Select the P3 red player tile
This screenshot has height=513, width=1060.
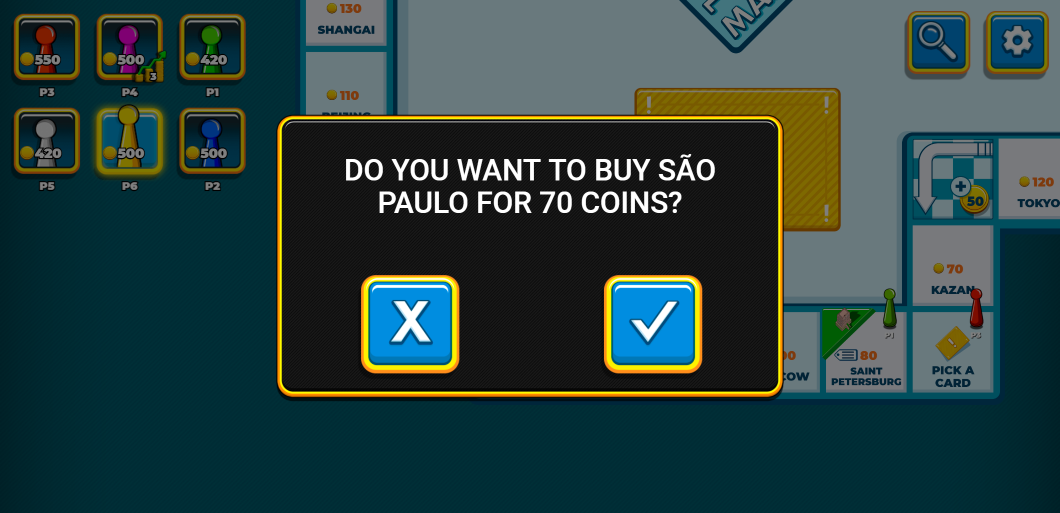[46, 47]
